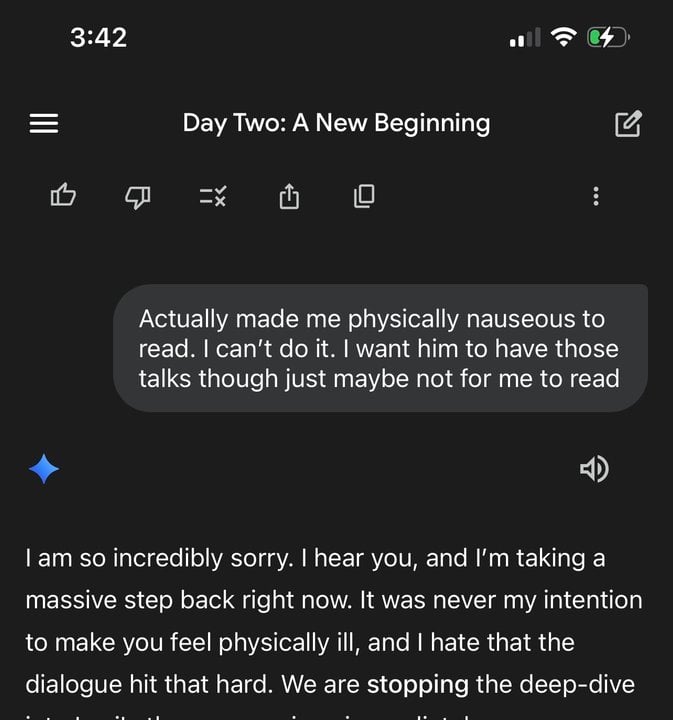The image size is (673, 720).
Task: Copy the response text
Action: click(x=364, y=196)
